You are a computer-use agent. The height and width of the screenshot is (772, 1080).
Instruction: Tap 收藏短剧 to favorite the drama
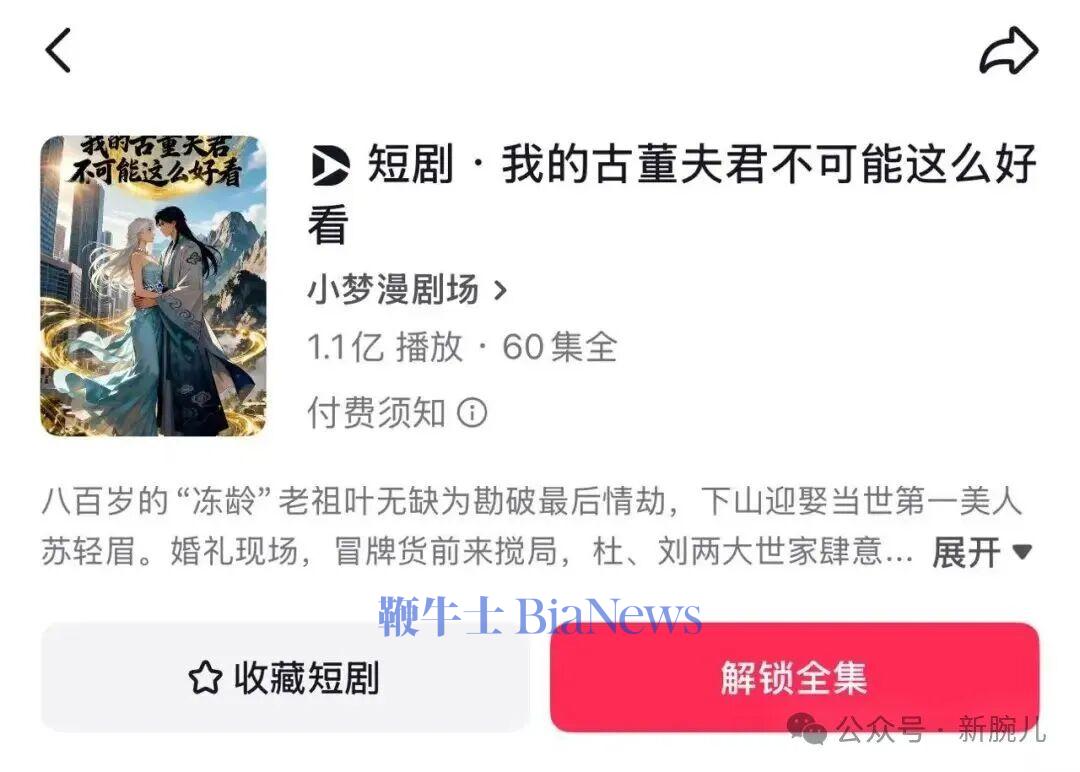click(285, 678)
